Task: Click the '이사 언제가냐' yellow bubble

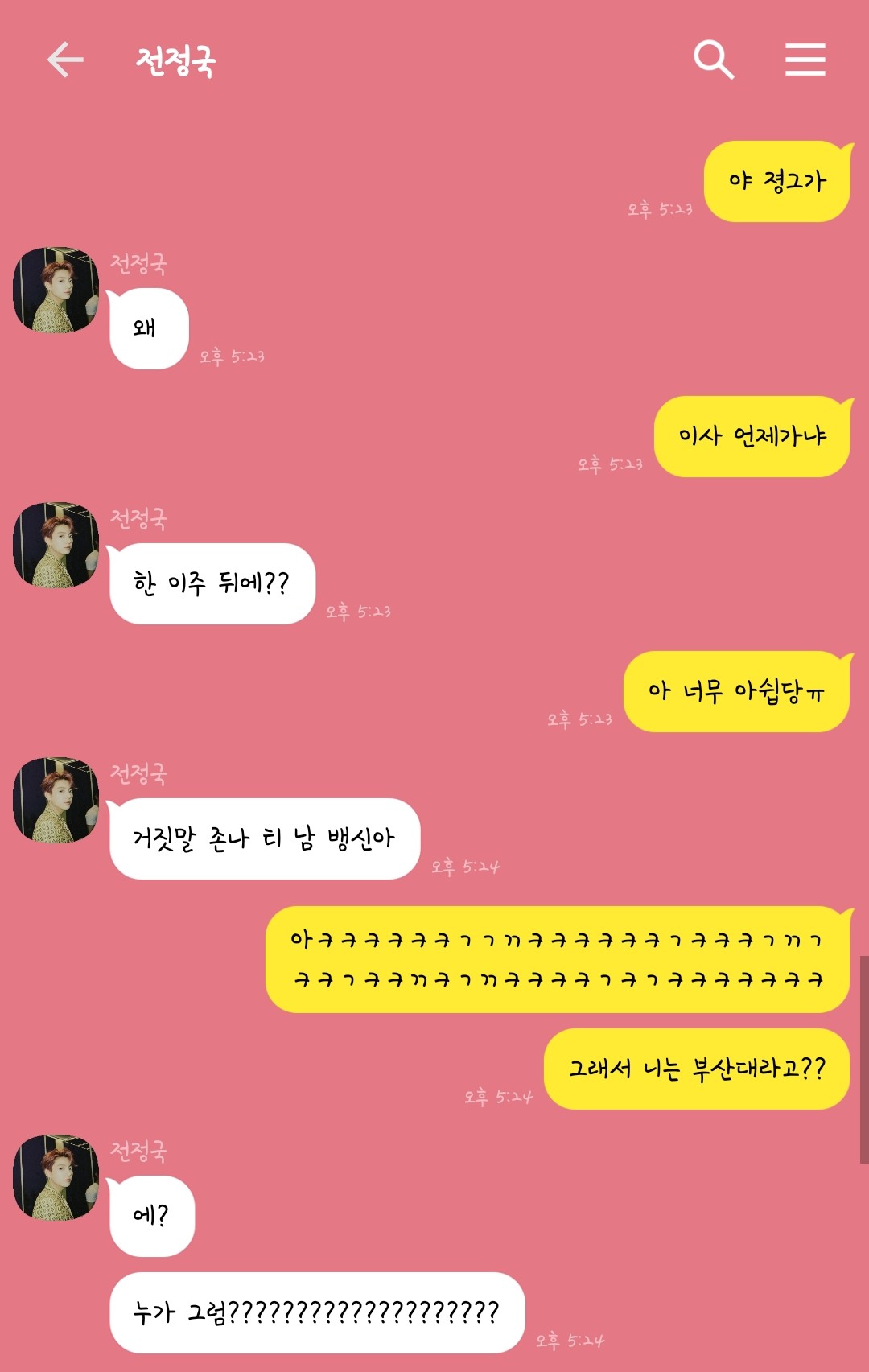Action: pos(752,437)
